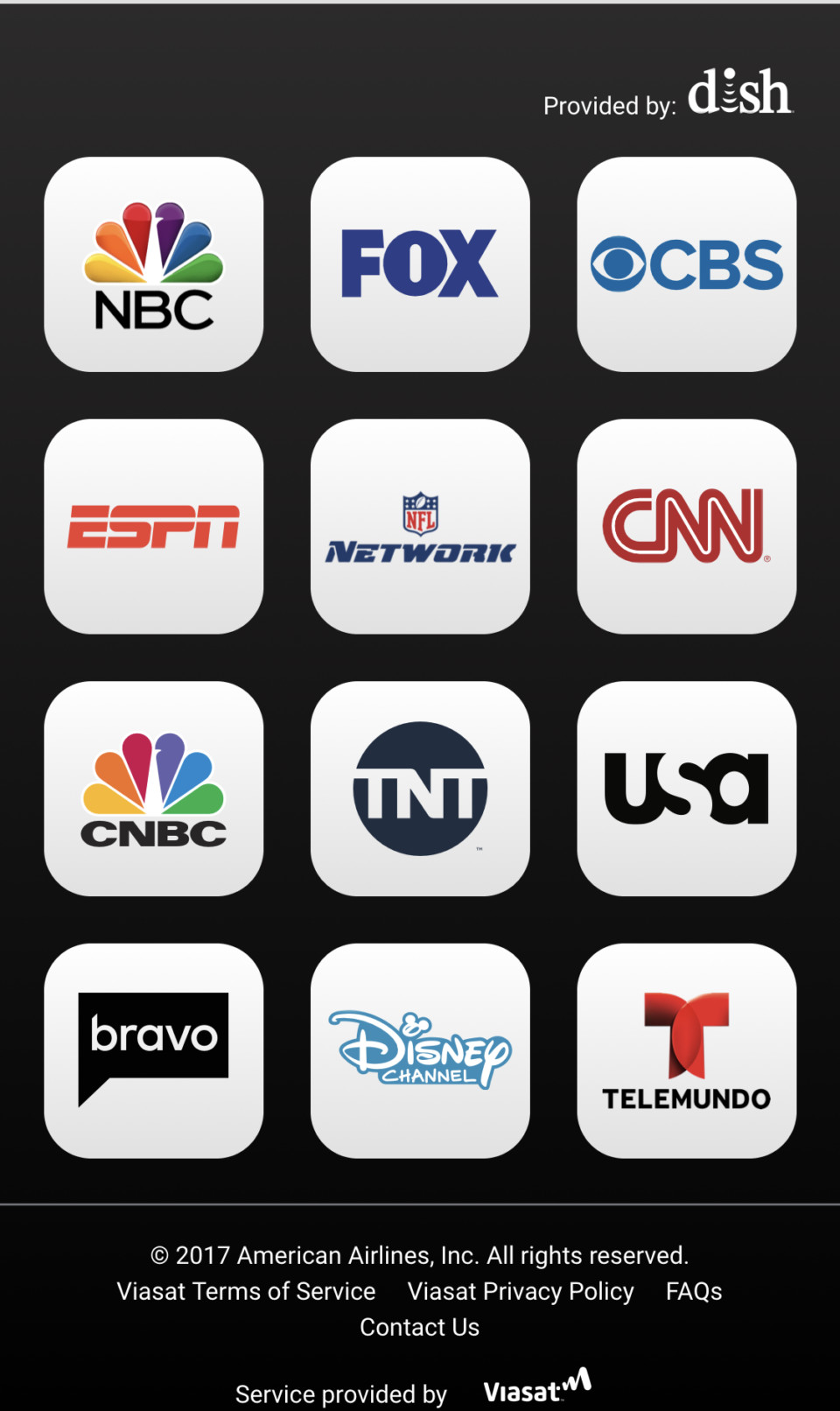Open the Disney Channel tile
The width and height of the screenshot is (840, 1411).
420,1050
